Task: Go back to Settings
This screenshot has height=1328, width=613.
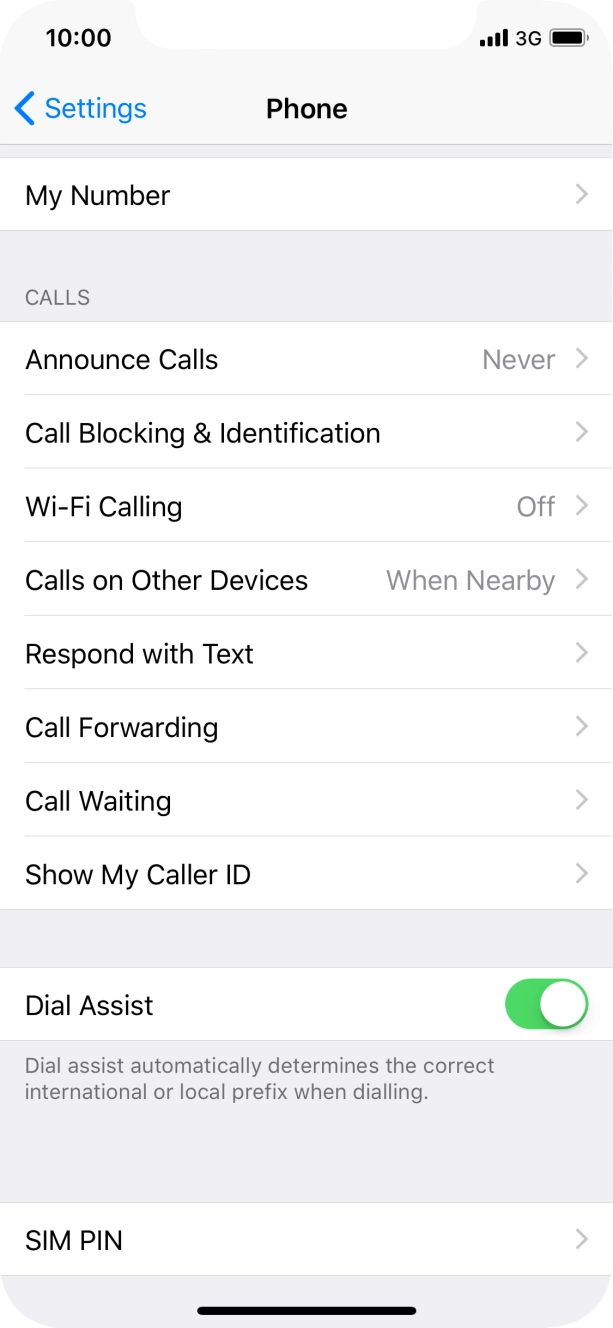Action: 81,108
